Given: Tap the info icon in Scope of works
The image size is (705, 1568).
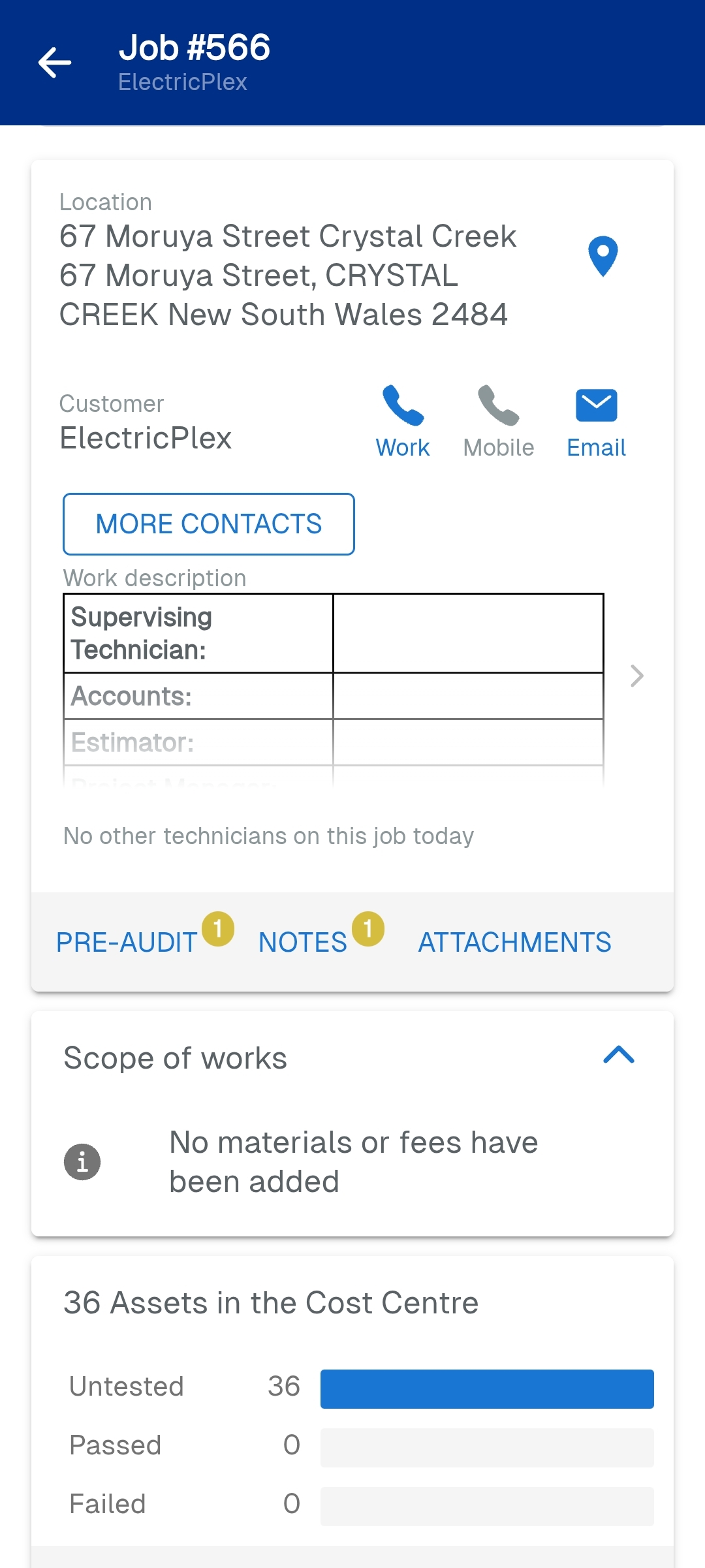Looking at the screenshot, I should 82,1161.
